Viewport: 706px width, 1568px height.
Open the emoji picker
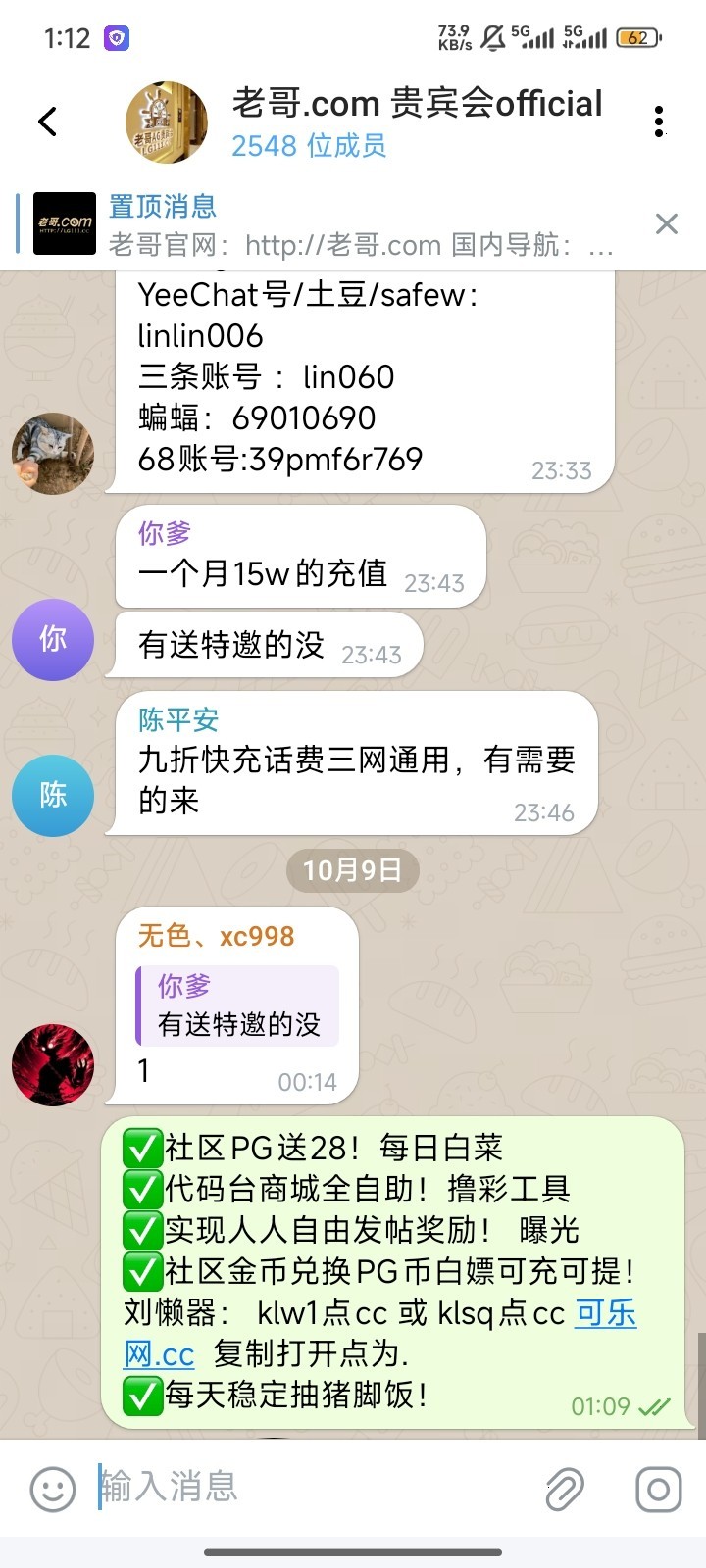click(53, 1490)
